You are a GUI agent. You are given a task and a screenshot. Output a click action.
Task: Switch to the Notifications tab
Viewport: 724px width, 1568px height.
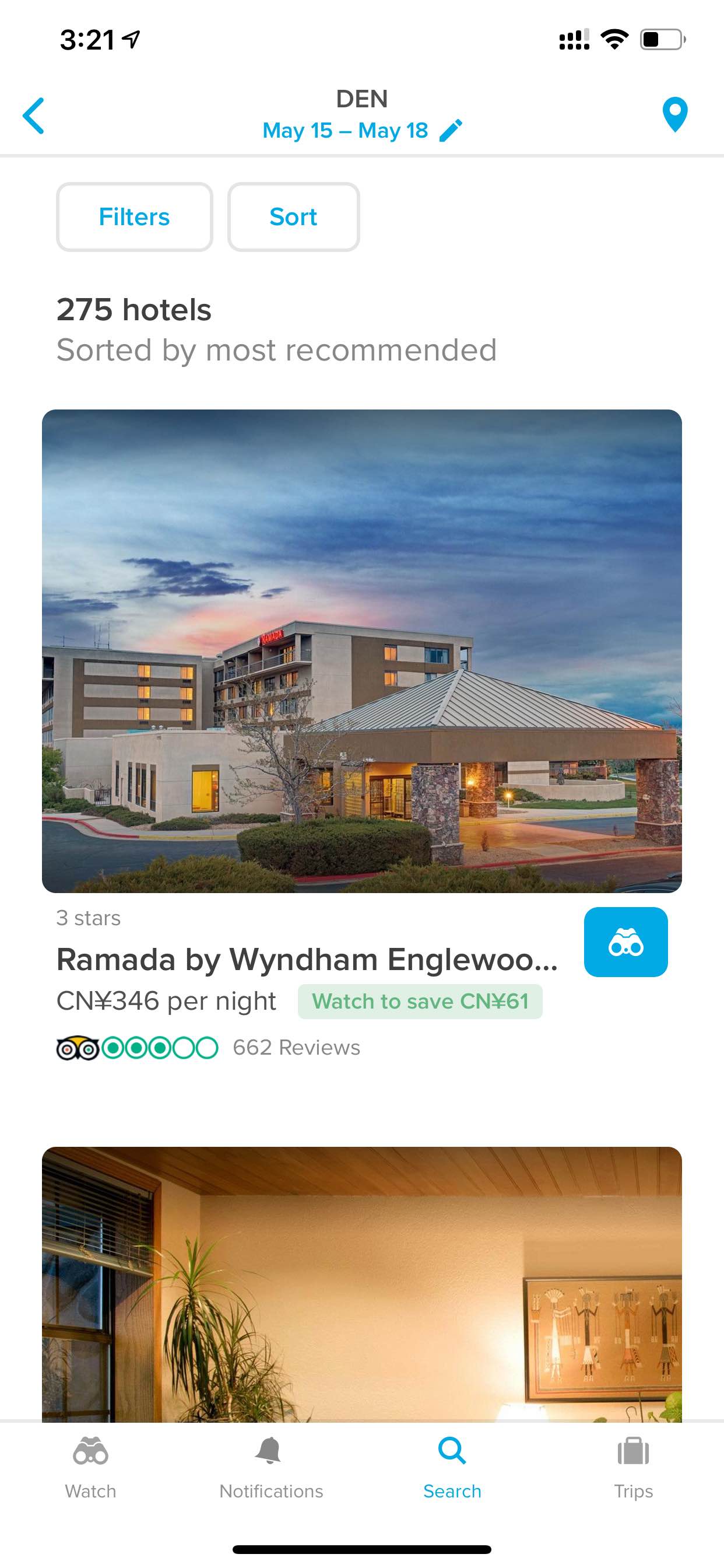(271, 1469)
